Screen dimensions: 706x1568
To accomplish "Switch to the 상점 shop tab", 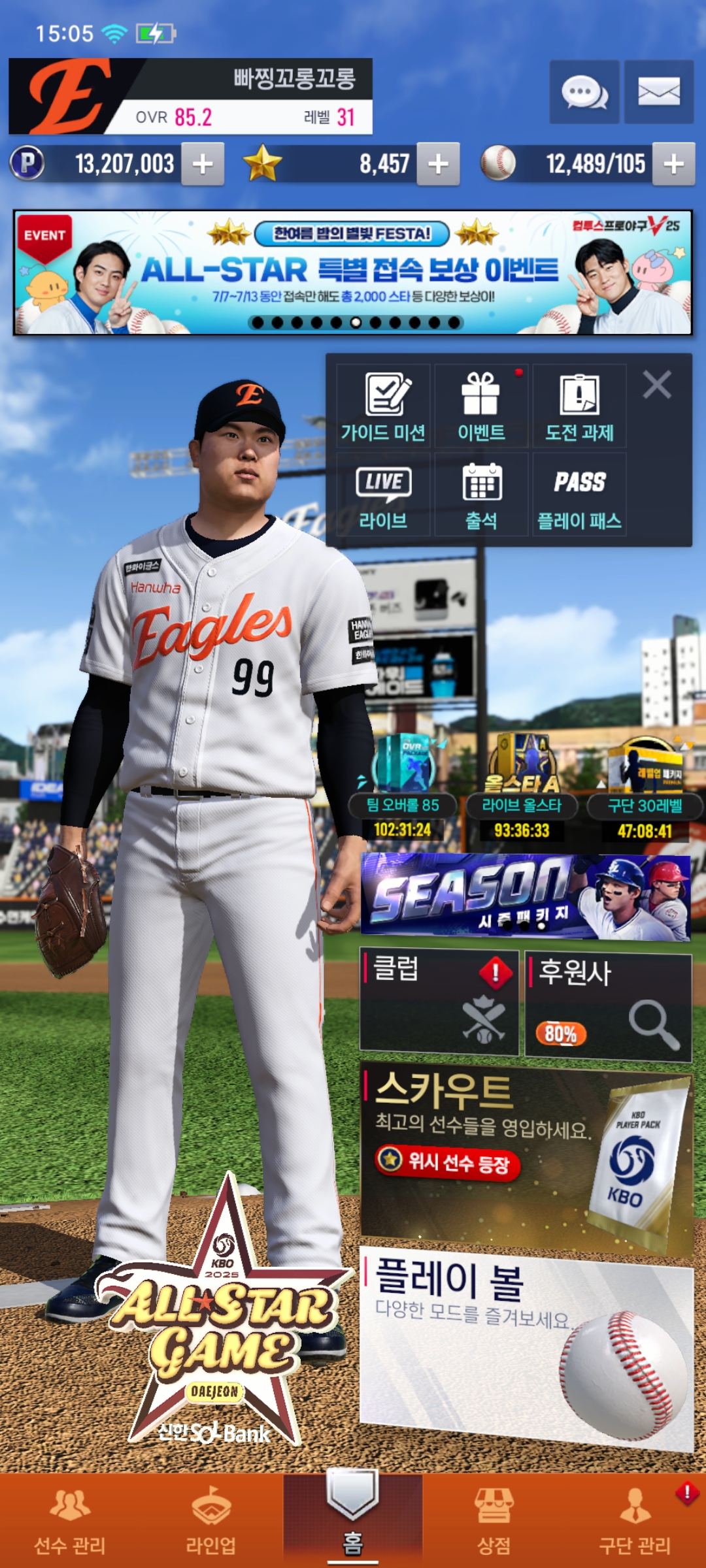I will [494, 1521].
